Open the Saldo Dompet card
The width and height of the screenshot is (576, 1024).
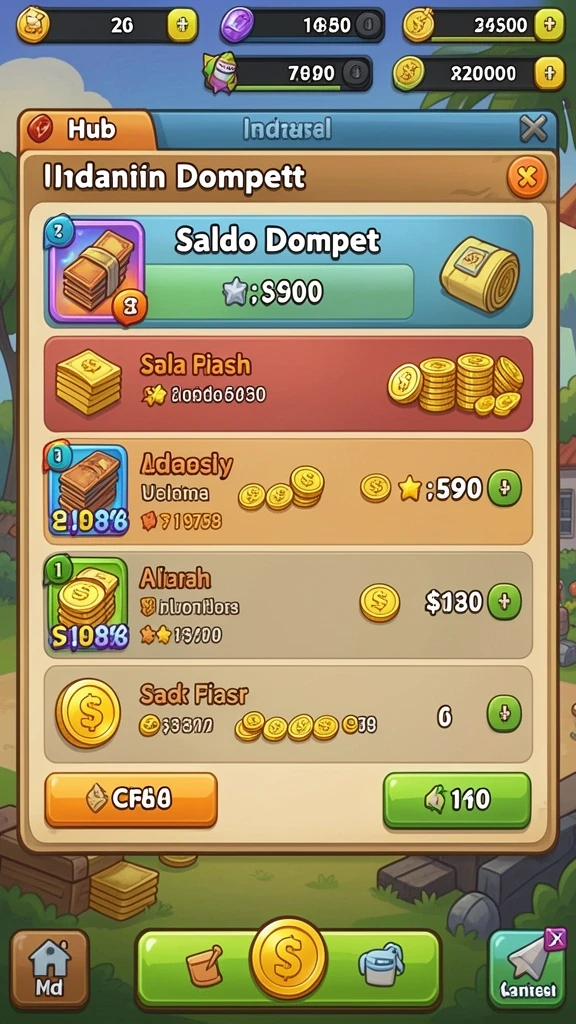click(288, 271)
